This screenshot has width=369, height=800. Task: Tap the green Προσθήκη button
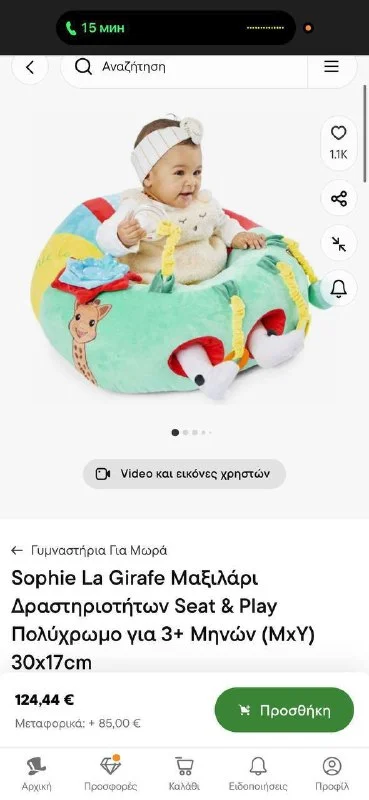tap(284, 710)
